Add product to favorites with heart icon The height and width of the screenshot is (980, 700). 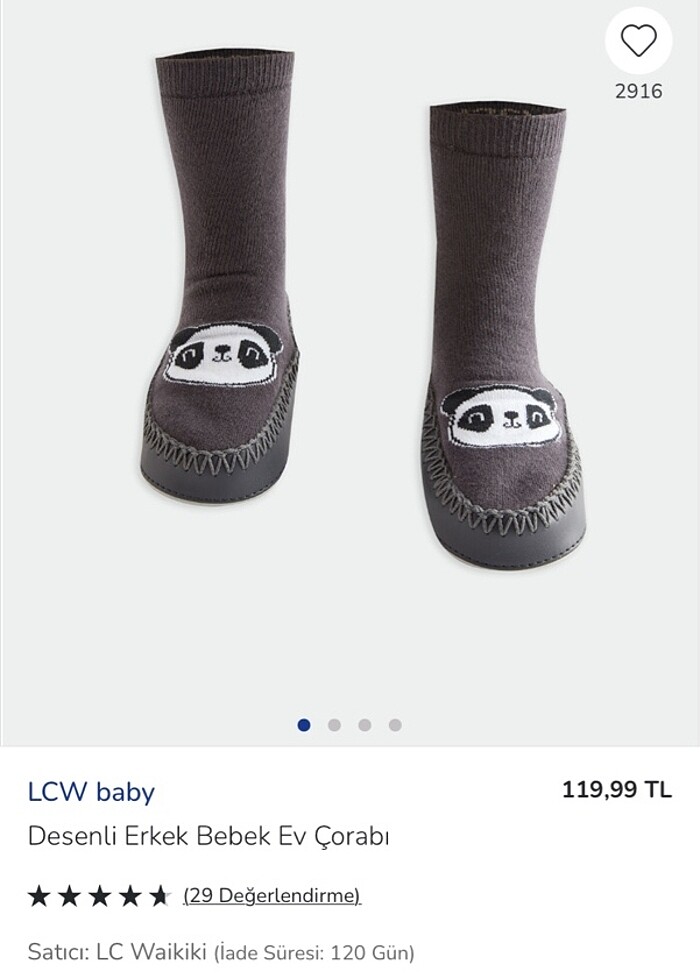point(638,41)
